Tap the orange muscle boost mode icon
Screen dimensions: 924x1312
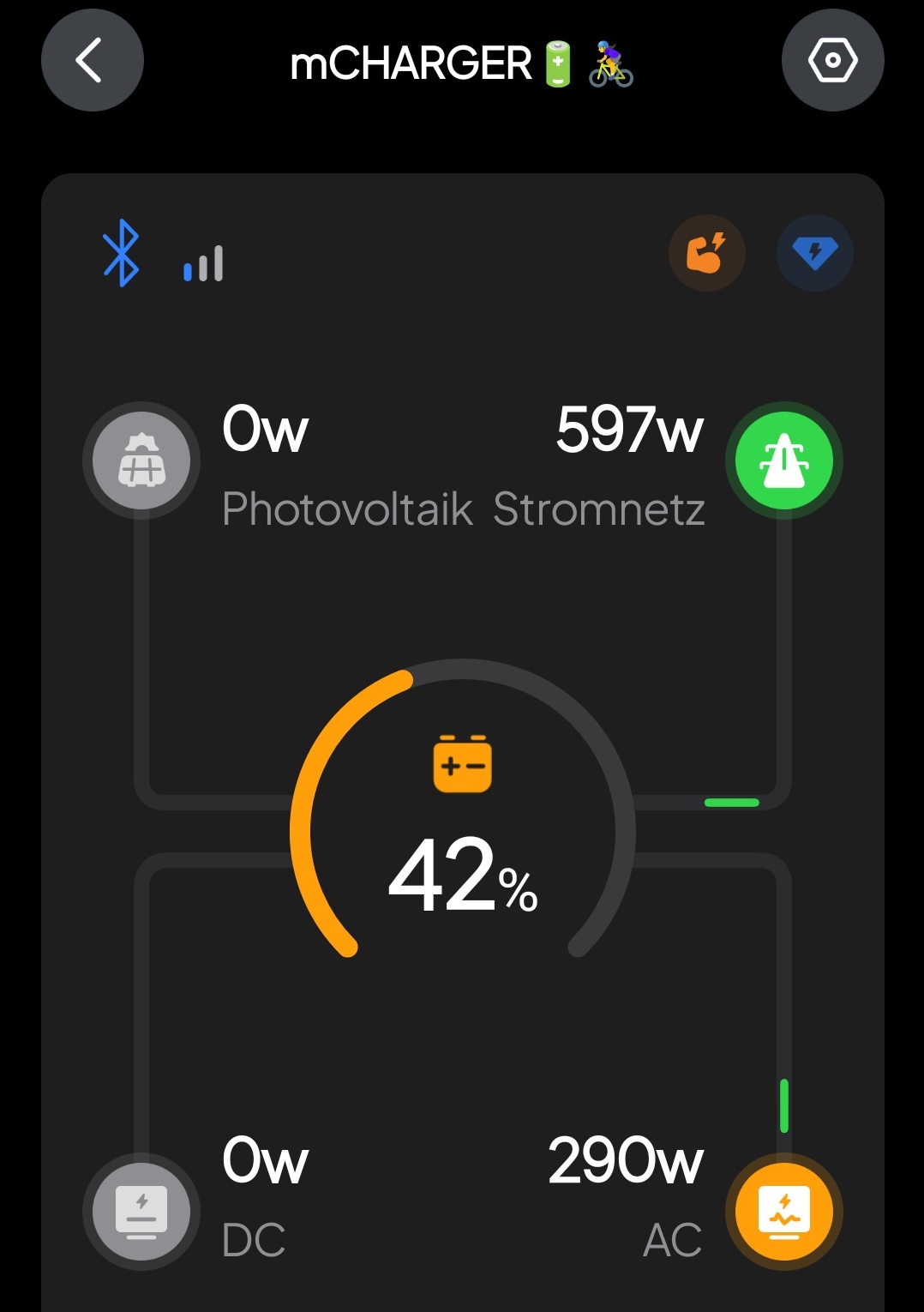(706, 253)
